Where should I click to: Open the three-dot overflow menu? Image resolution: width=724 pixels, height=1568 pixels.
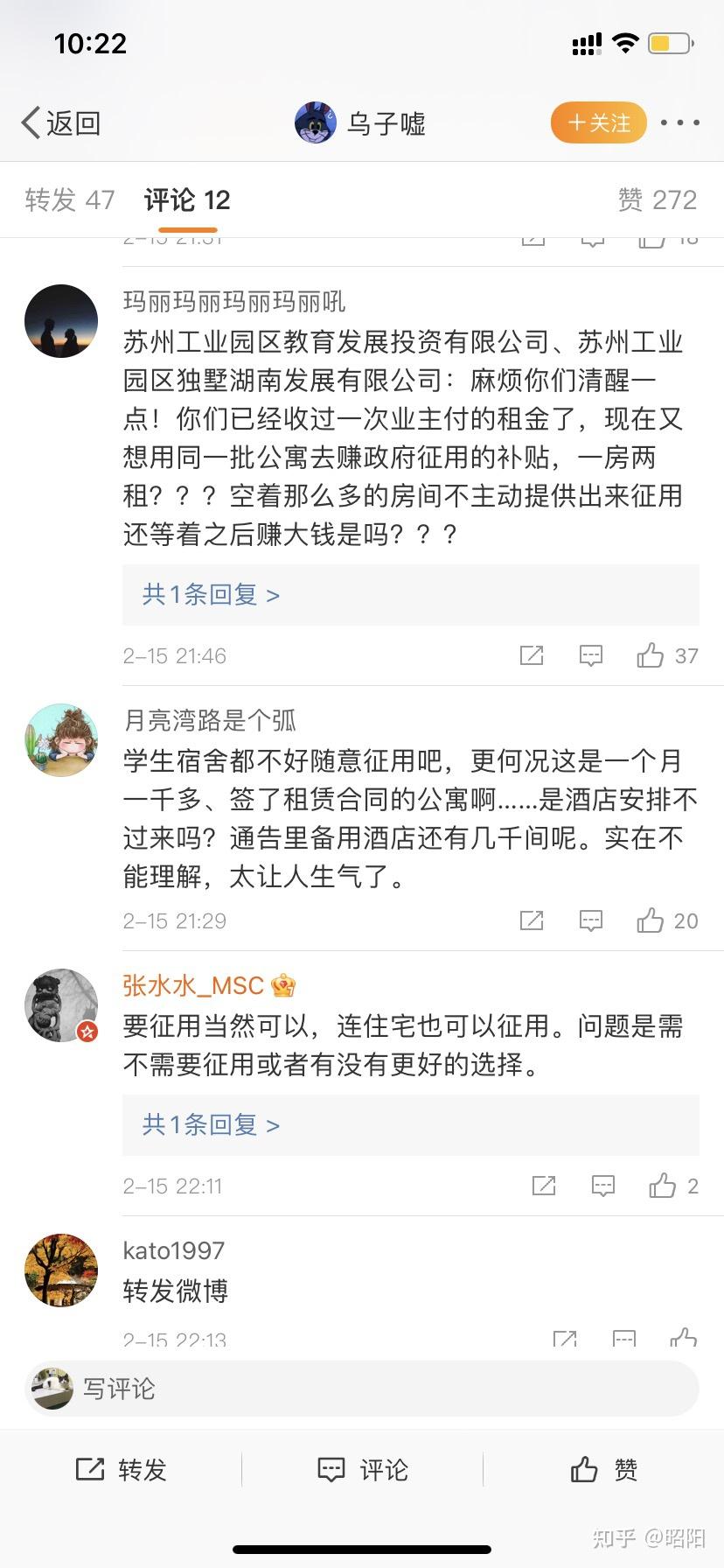point(679,123)
